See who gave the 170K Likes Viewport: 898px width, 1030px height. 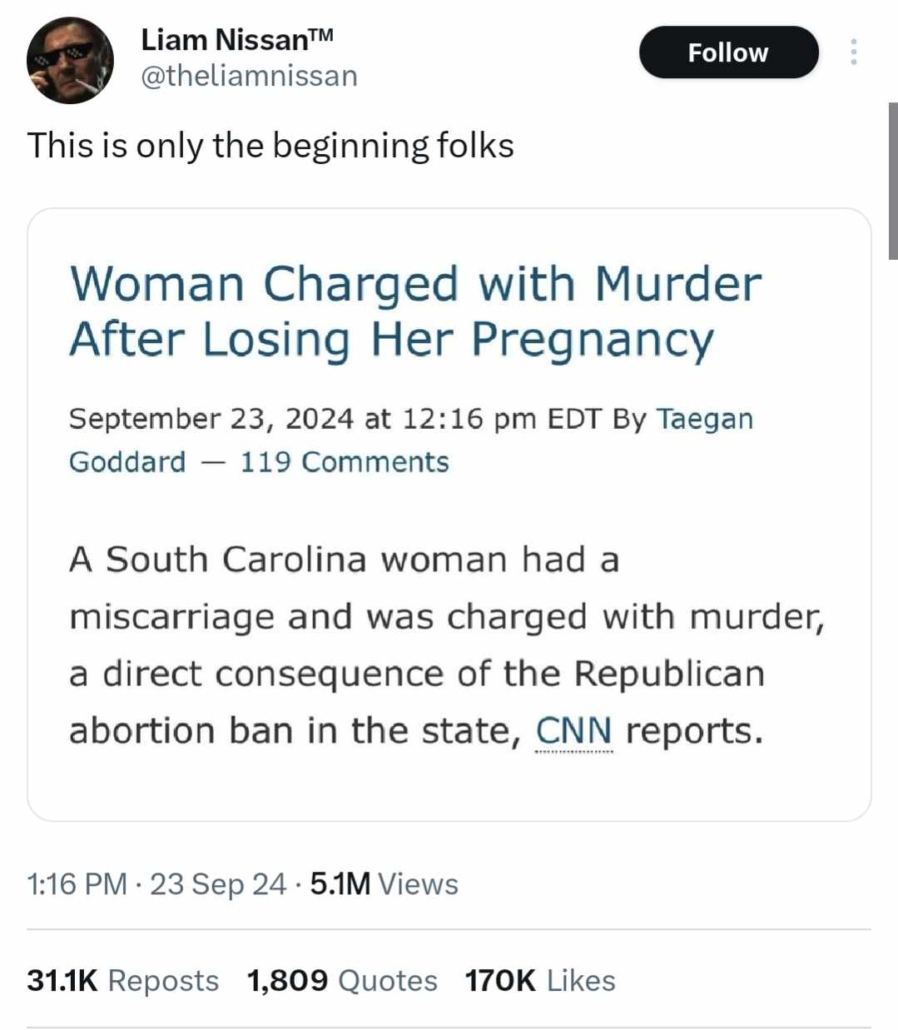(540, 981)
